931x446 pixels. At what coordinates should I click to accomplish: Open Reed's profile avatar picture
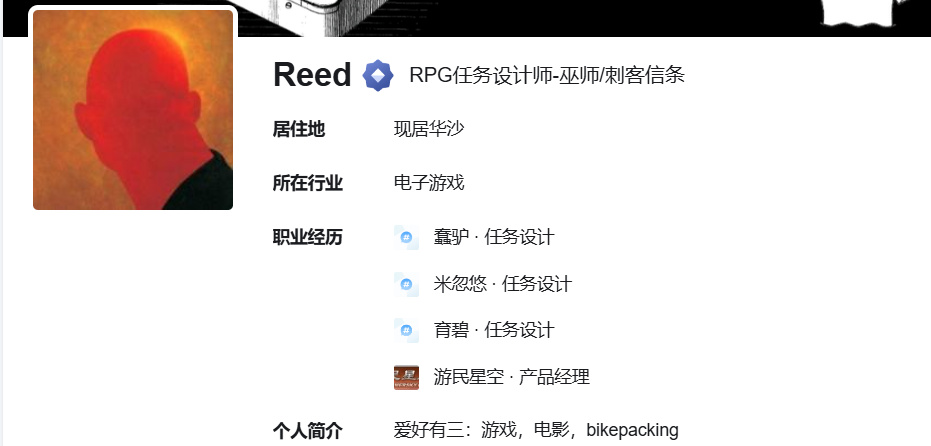click(133, 109)
